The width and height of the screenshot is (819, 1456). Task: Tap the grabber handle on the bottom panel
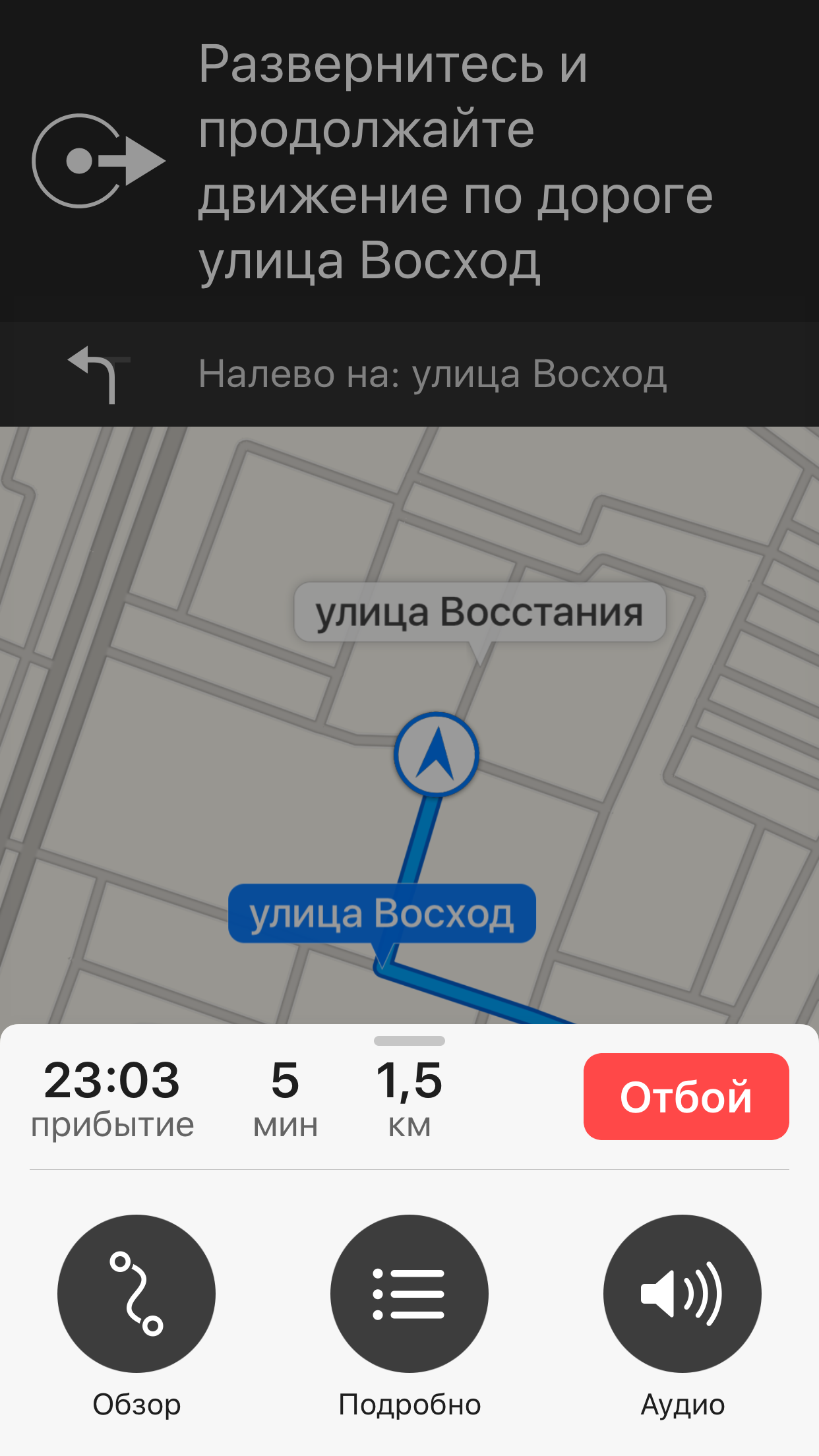pos(409,1041)
